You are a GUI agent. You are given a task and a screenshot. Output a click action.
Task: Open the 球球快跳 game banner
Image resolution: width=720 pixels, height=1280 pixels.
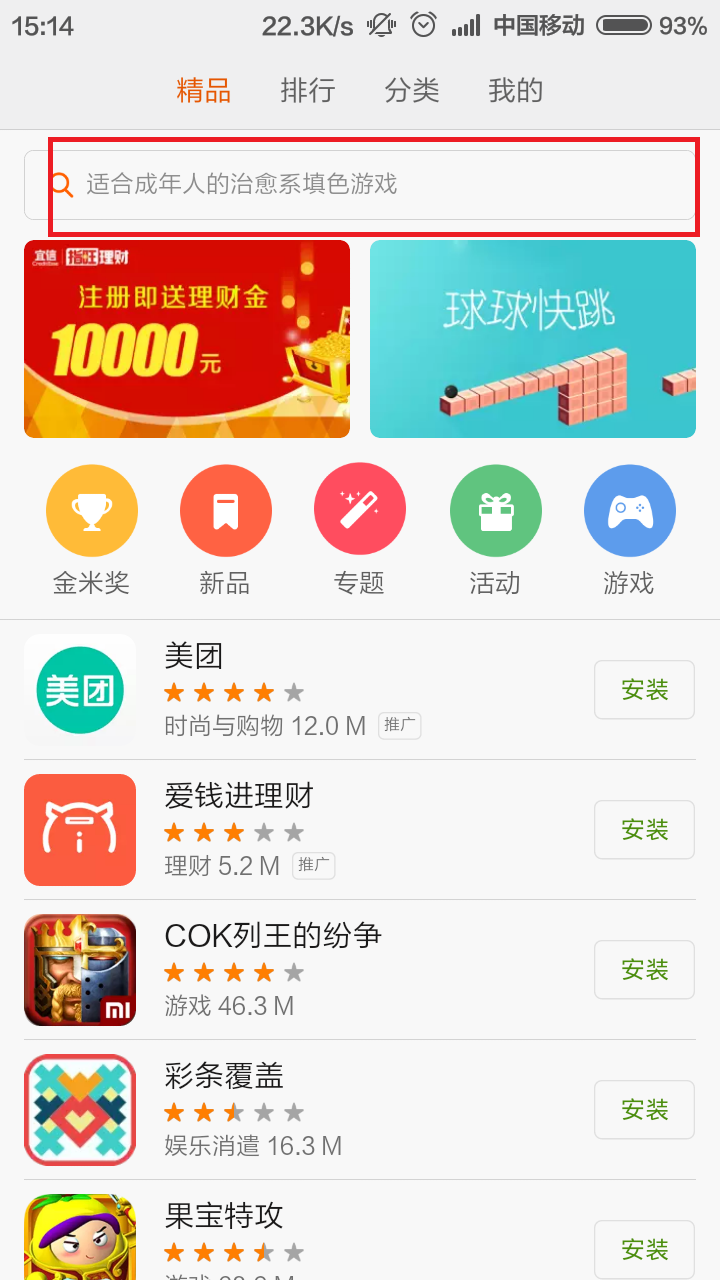click(x=533, y=339)
